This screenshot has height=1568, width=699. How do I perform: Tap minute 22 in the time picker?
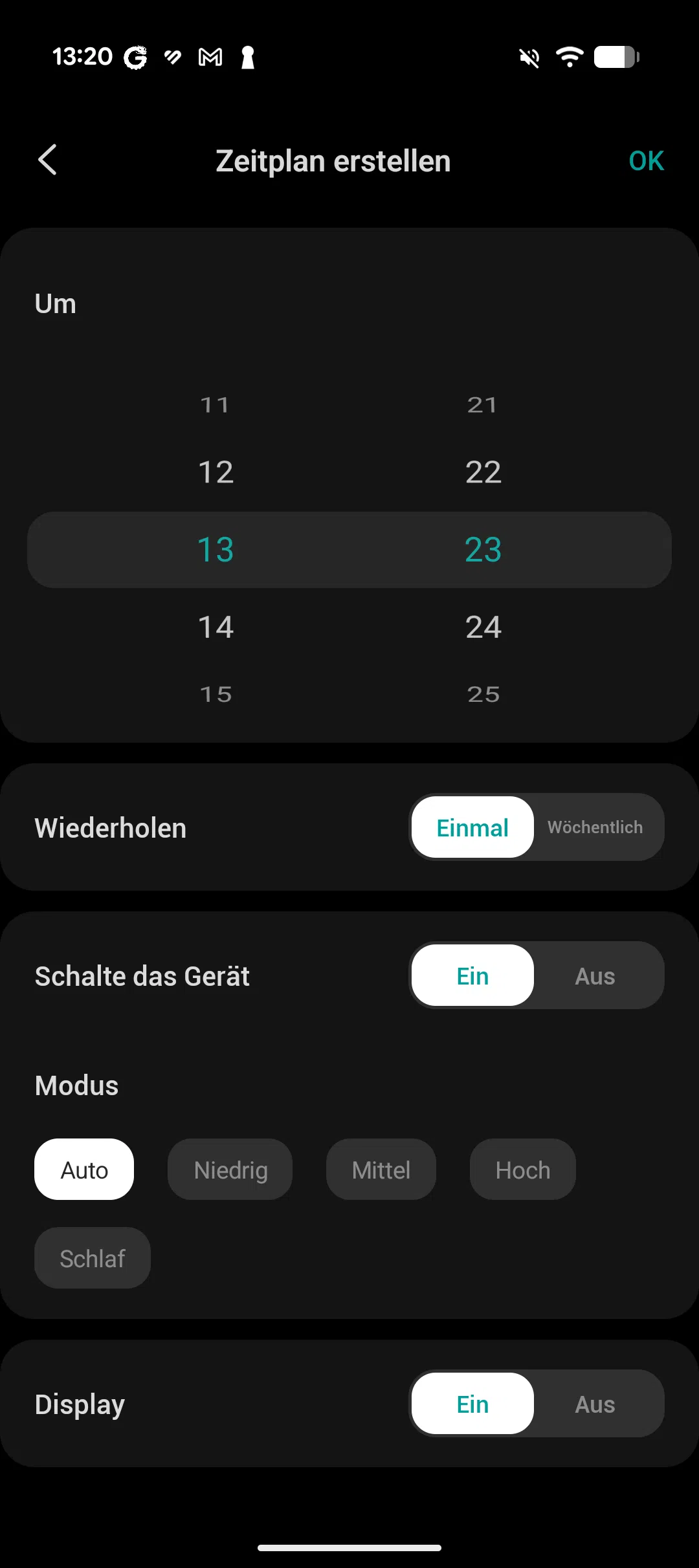483,472
